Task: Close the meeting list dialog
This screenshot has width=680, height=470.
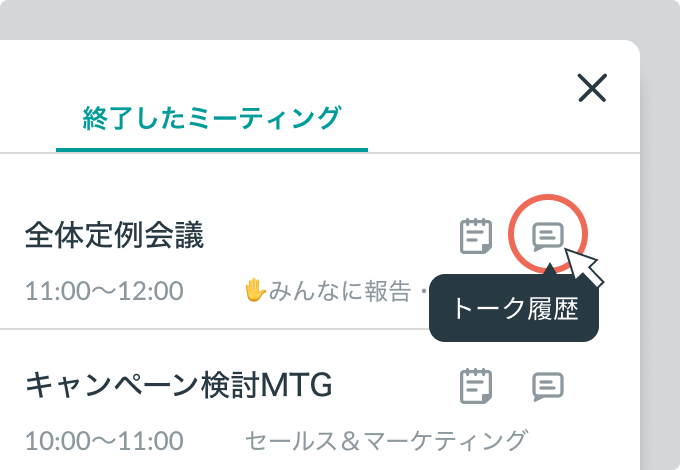Action: pyautogui.click(x=593, y=89)
